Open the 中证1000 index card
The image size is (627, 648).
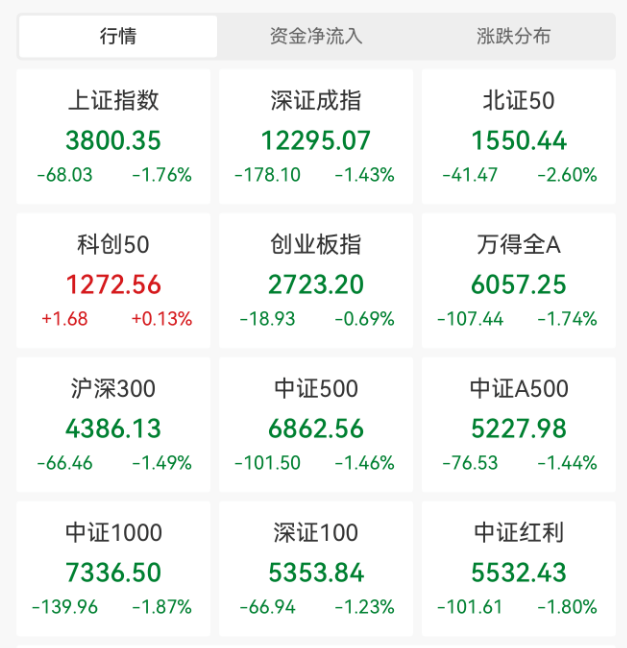coord(114,569)
